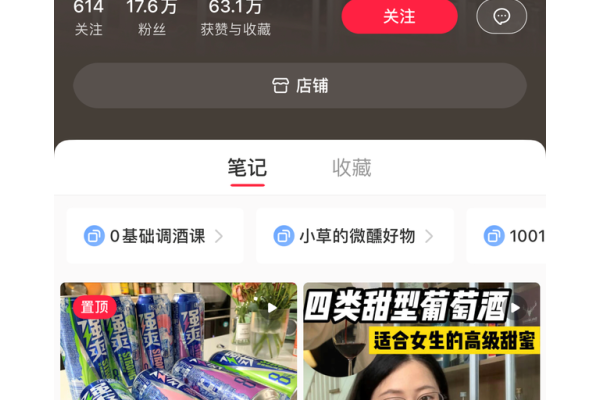This screenshot has height=400, width=600.
Task: Switch to the 笔记 tab
Action: pos(247,168)
